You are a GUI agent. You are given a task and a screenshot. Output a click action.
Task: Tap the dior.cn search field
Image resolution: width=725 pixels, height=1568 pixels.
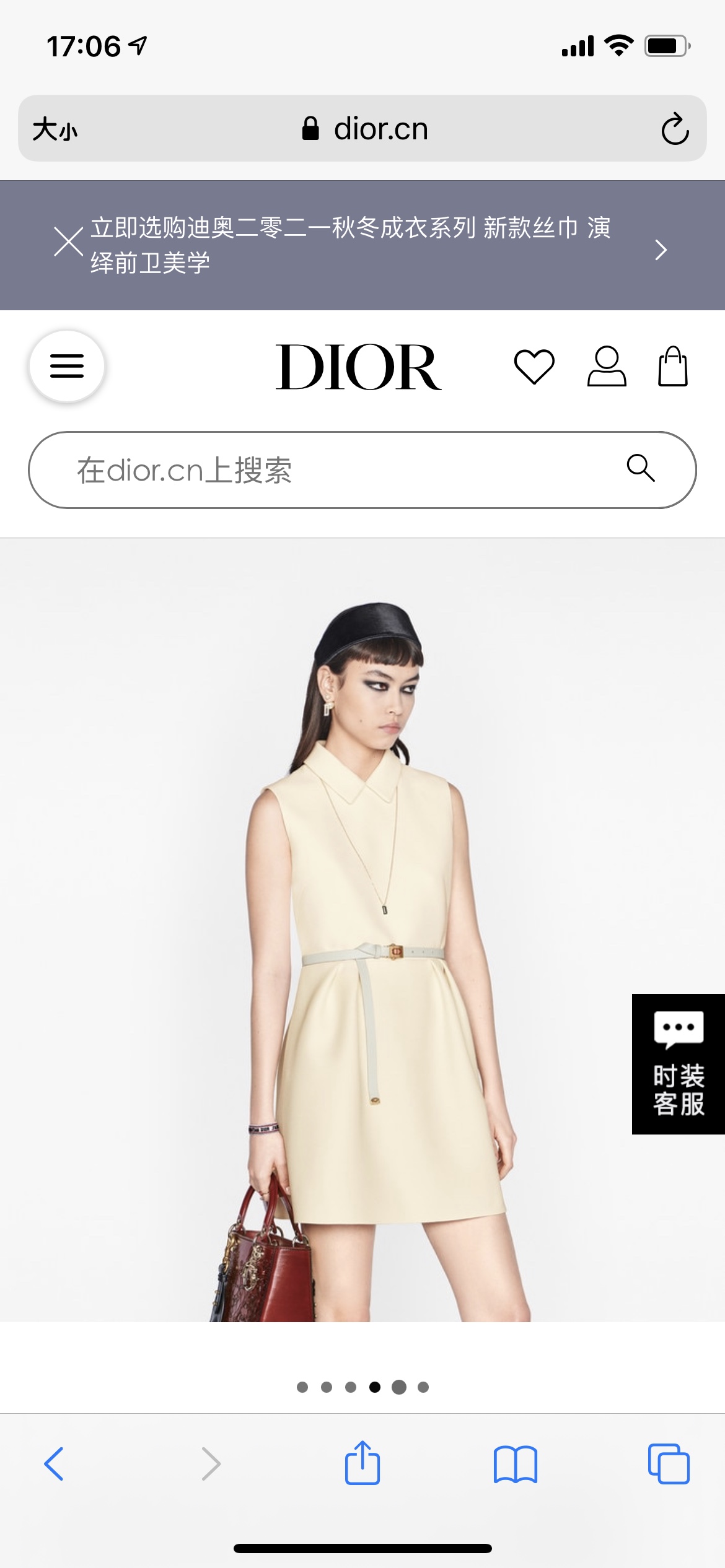335,470
